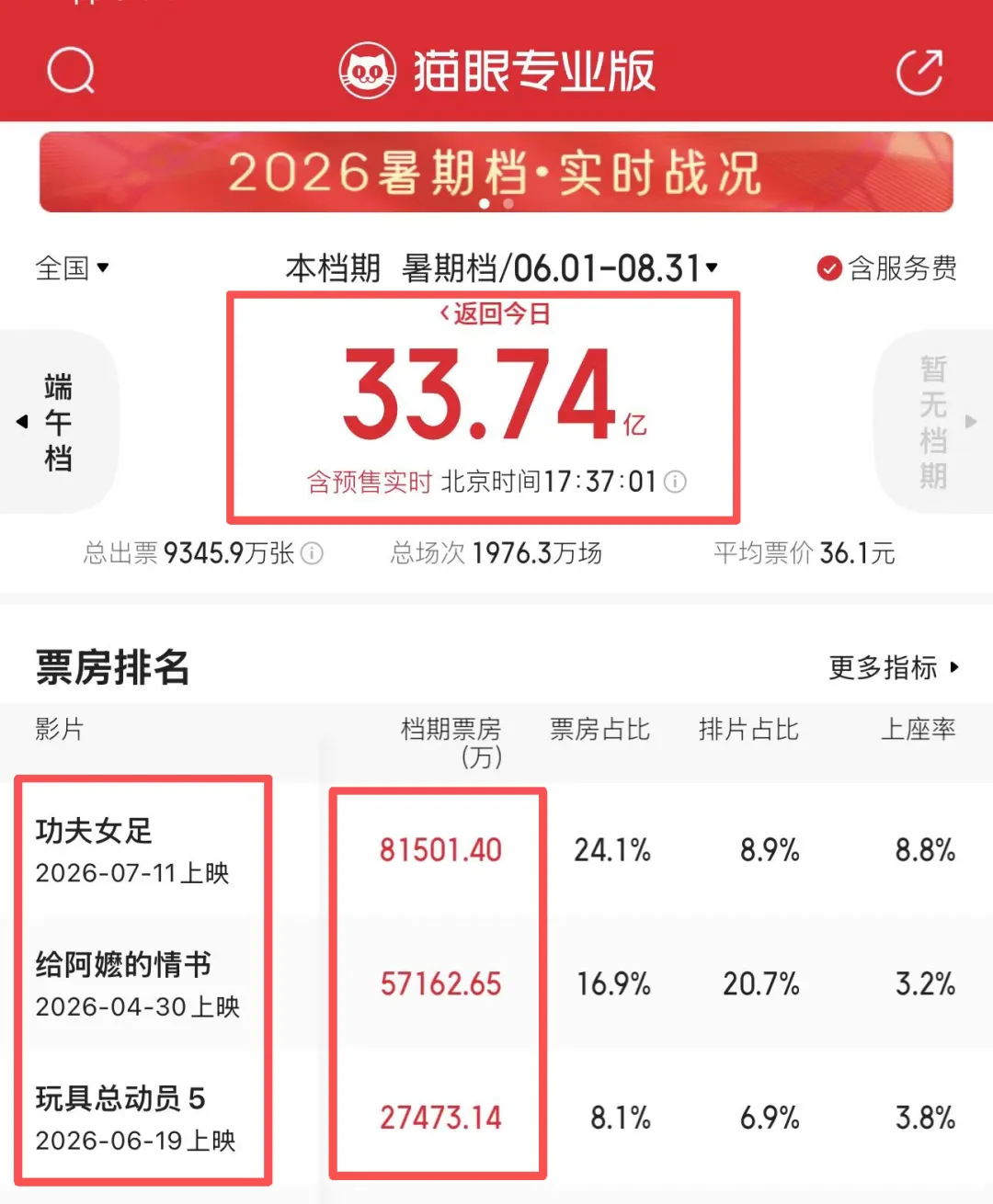Open the 玩具总动员 5 movie row
Viewport: 993px width, 1204px height.
pos(496,1119)
